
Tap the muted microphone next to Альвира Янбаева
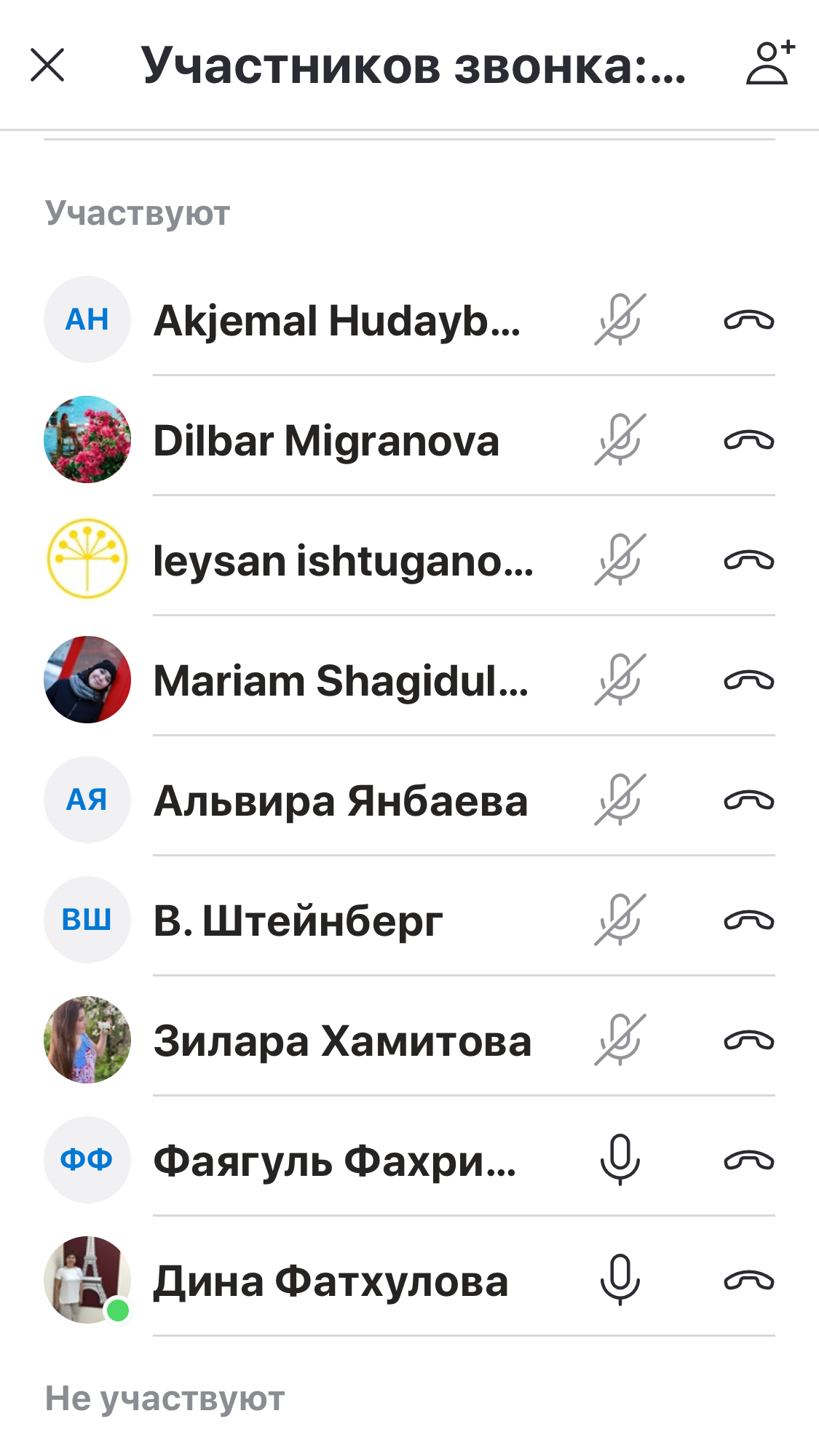coord(620,800)
